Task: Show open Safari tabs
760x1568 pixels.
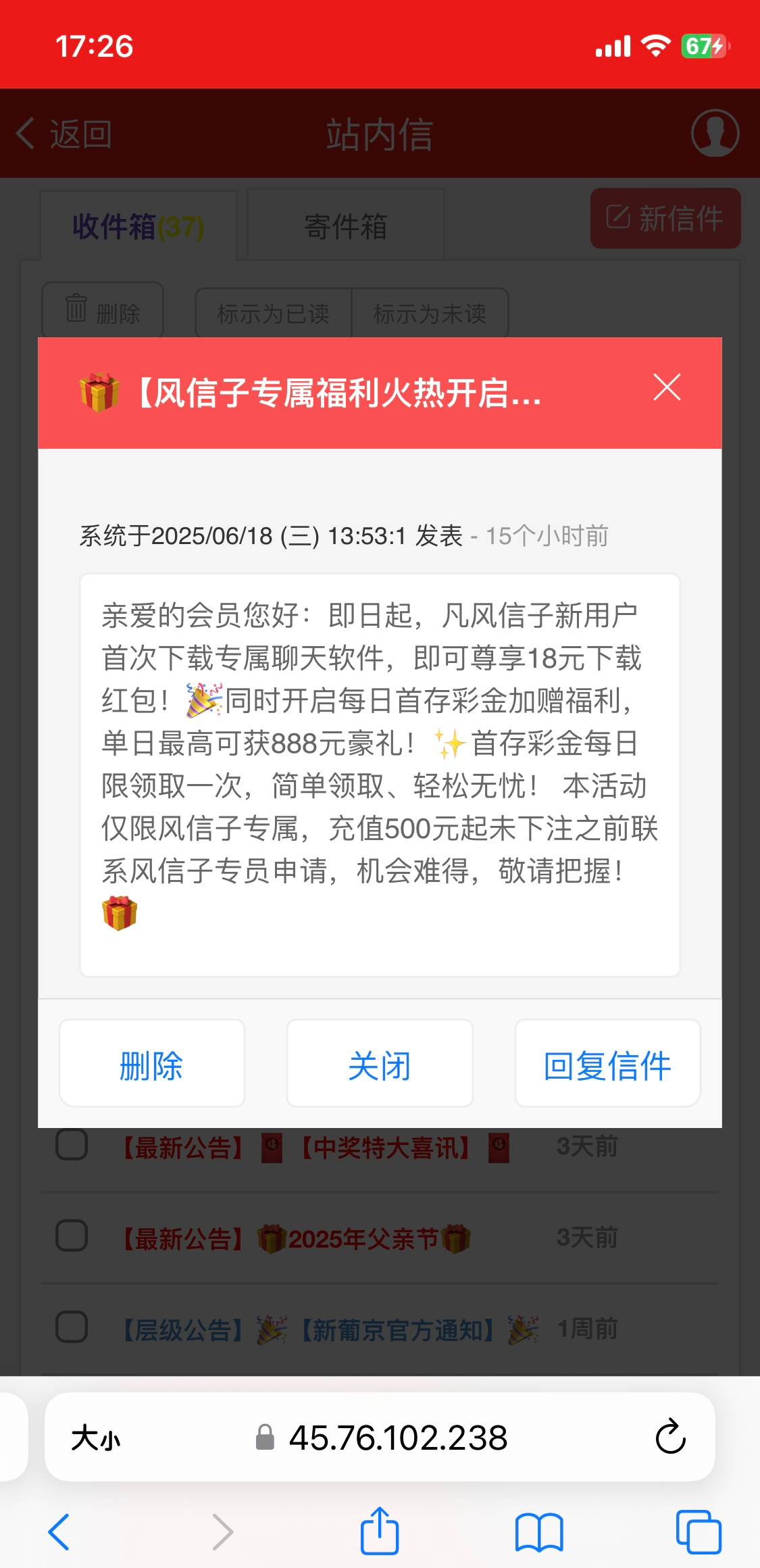Action: click(x=699, y=1532)
